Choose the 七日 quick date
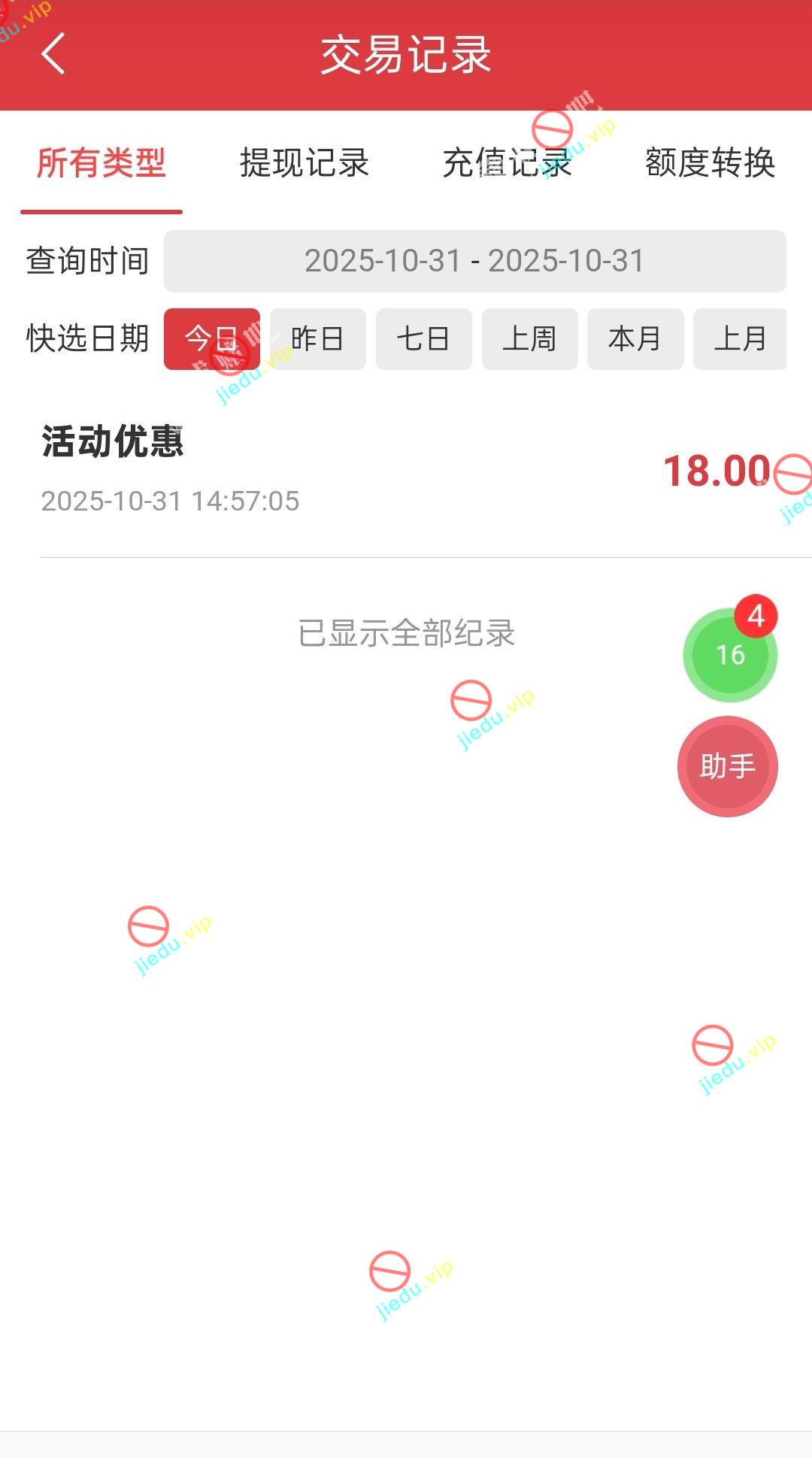 click(423, 339)
